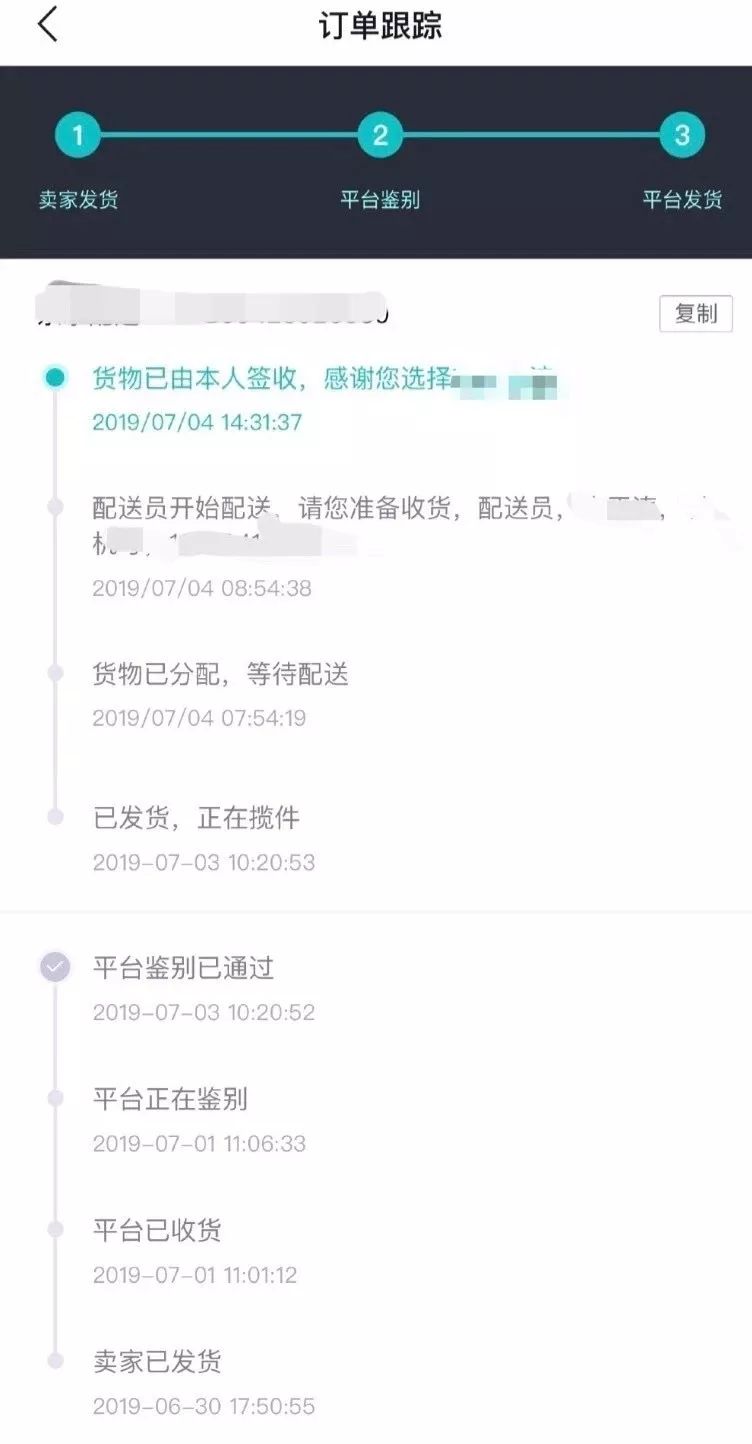Tap the step 1 circle icon

[x=79, y=135]
